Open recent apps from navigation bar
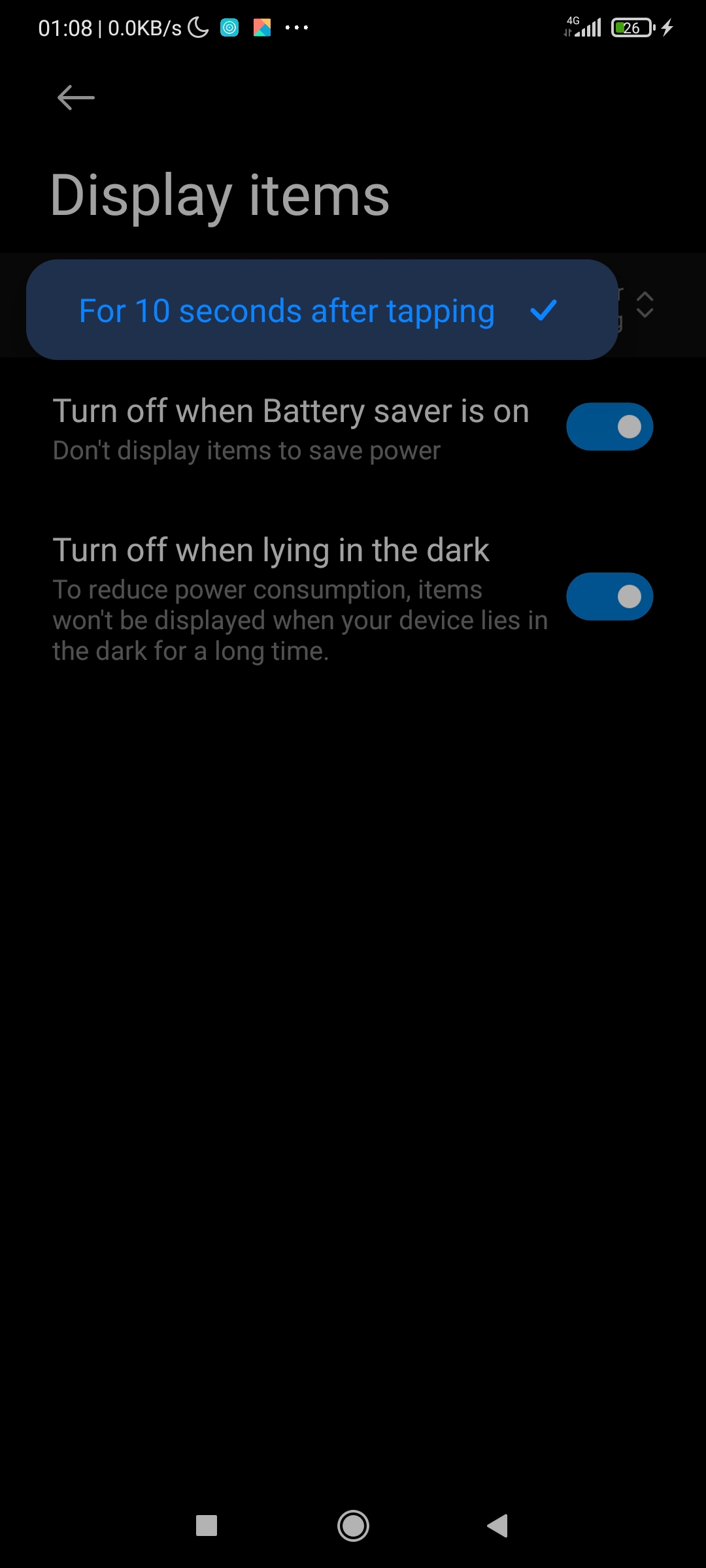The image size is (706, 1568). pos(207,1526)
